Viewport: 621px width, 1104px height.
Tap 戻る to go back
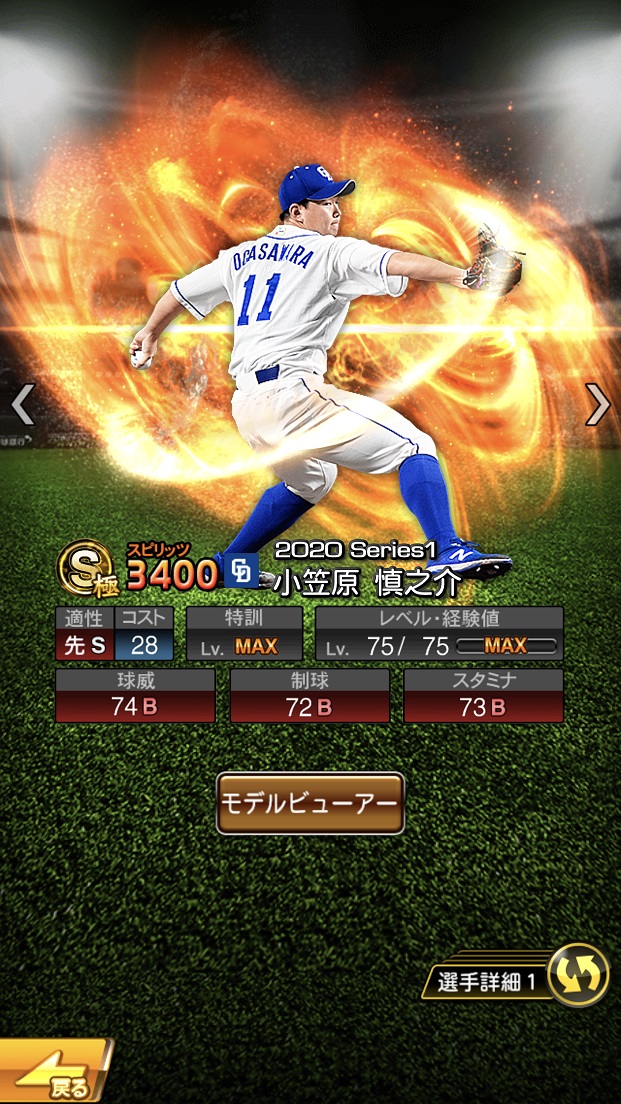tap(55, 1074)
